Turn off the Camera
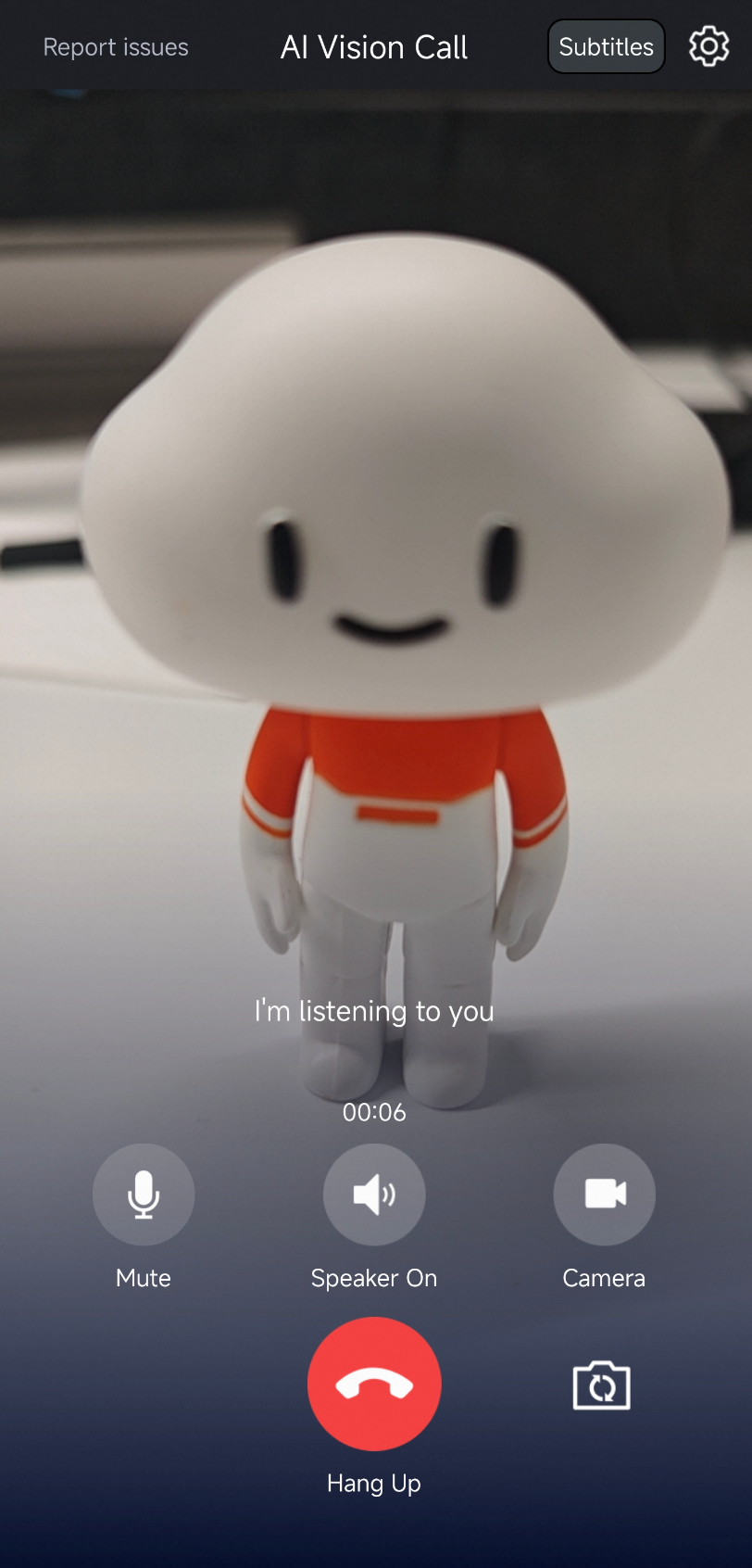The height and width of the screenshot is (1568, 752). coord(604,1195)
